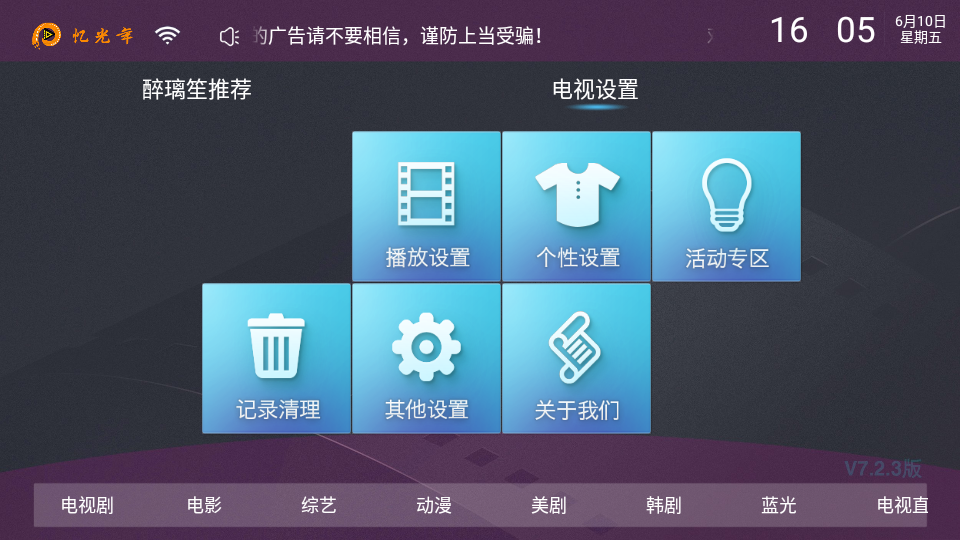Go to 蓝光 category
This screenshot has width=960, height=540.
(779, 505)
